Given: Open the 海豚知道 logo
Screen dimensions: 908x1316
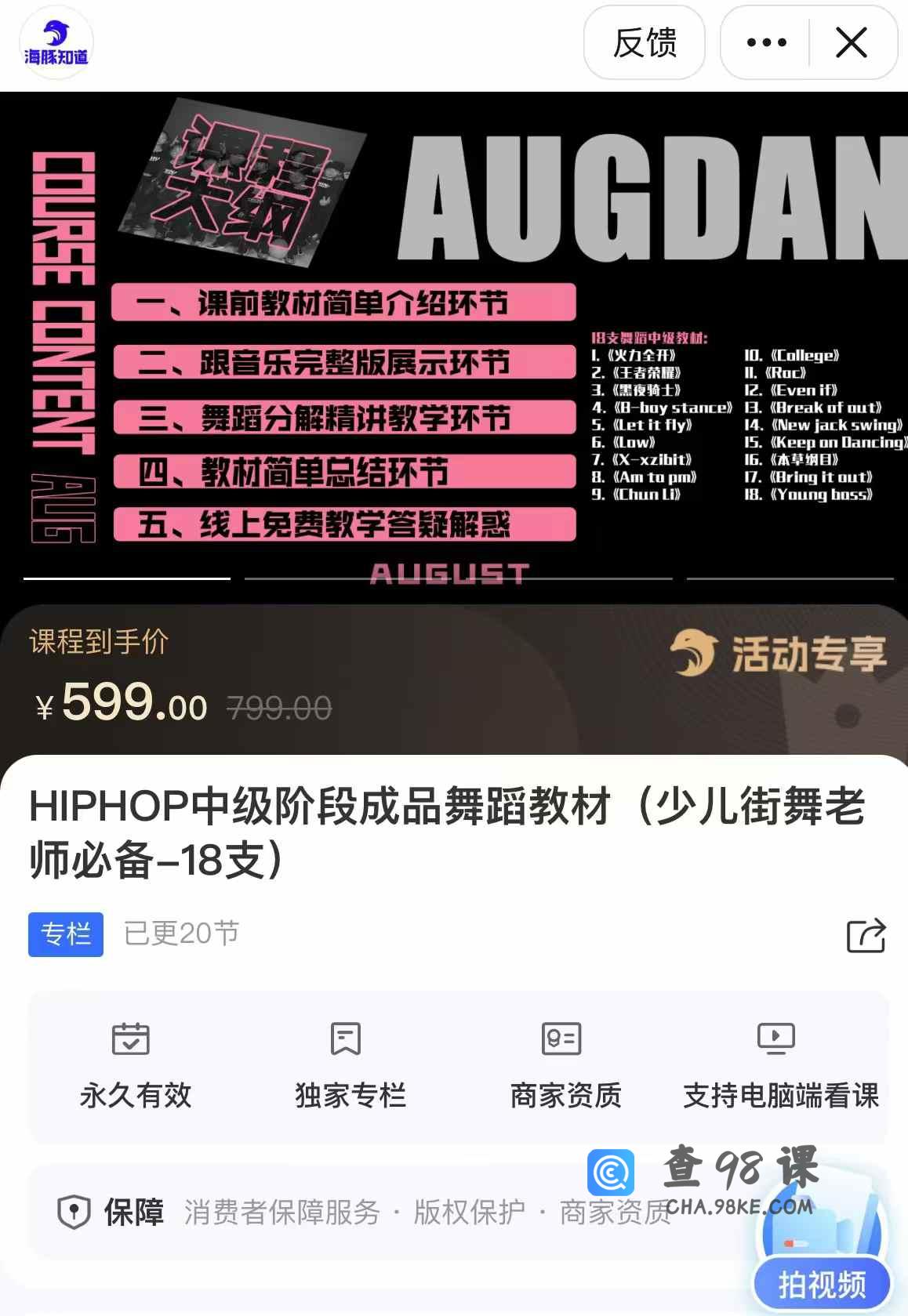Looking at the screenshot, I should 56,43.
